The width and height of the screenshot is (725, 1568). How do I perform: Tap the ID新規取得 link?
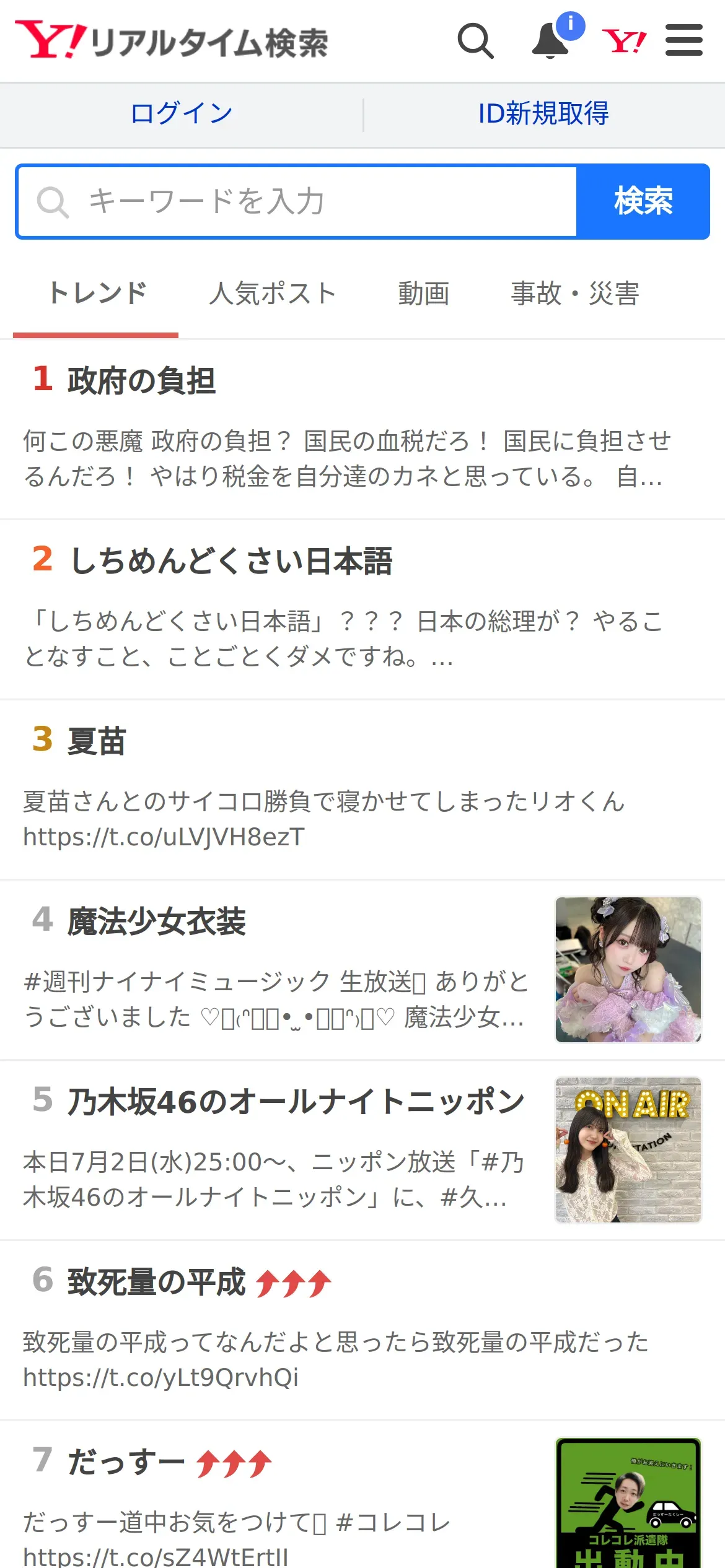(x=544, y=113)
